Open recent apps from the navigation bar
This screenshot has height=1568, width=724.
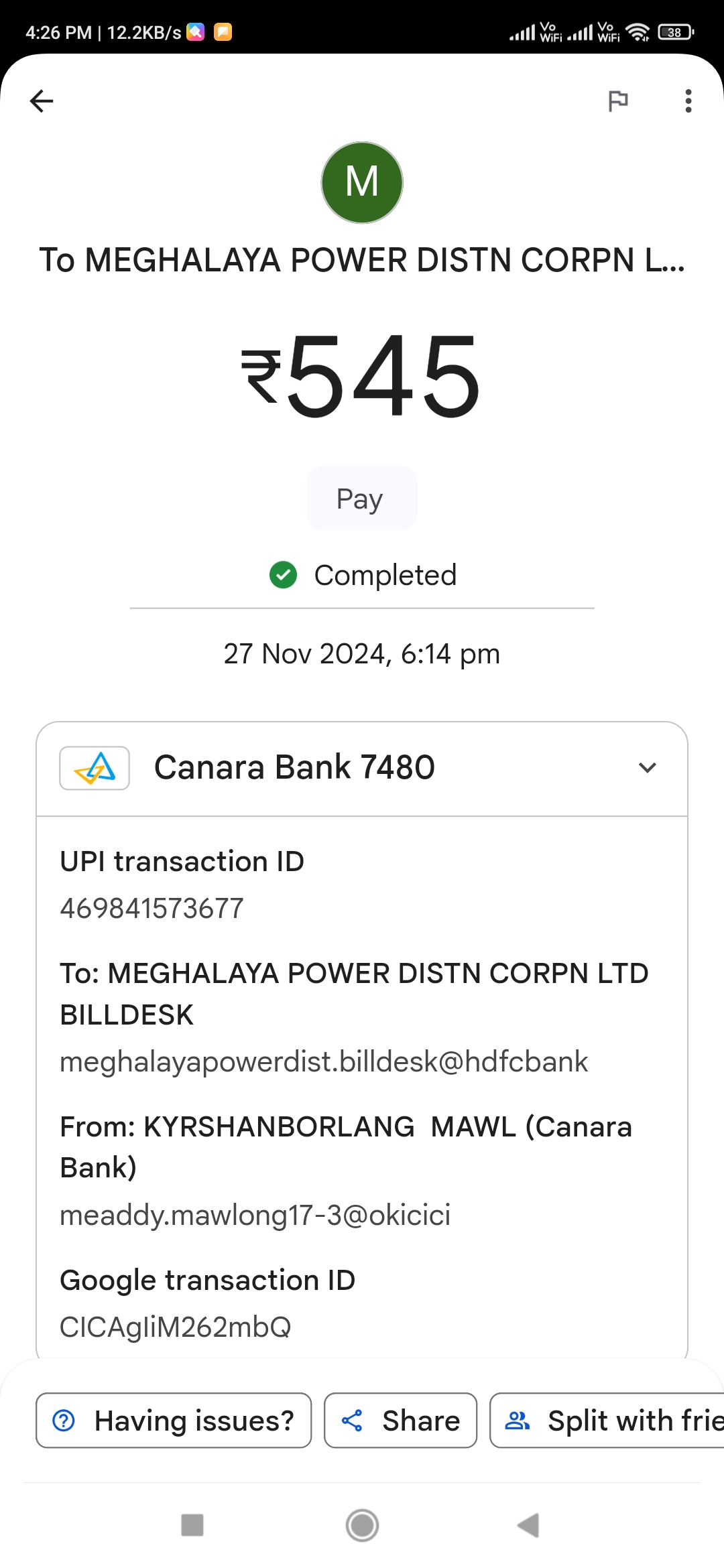click(192, 1525)
